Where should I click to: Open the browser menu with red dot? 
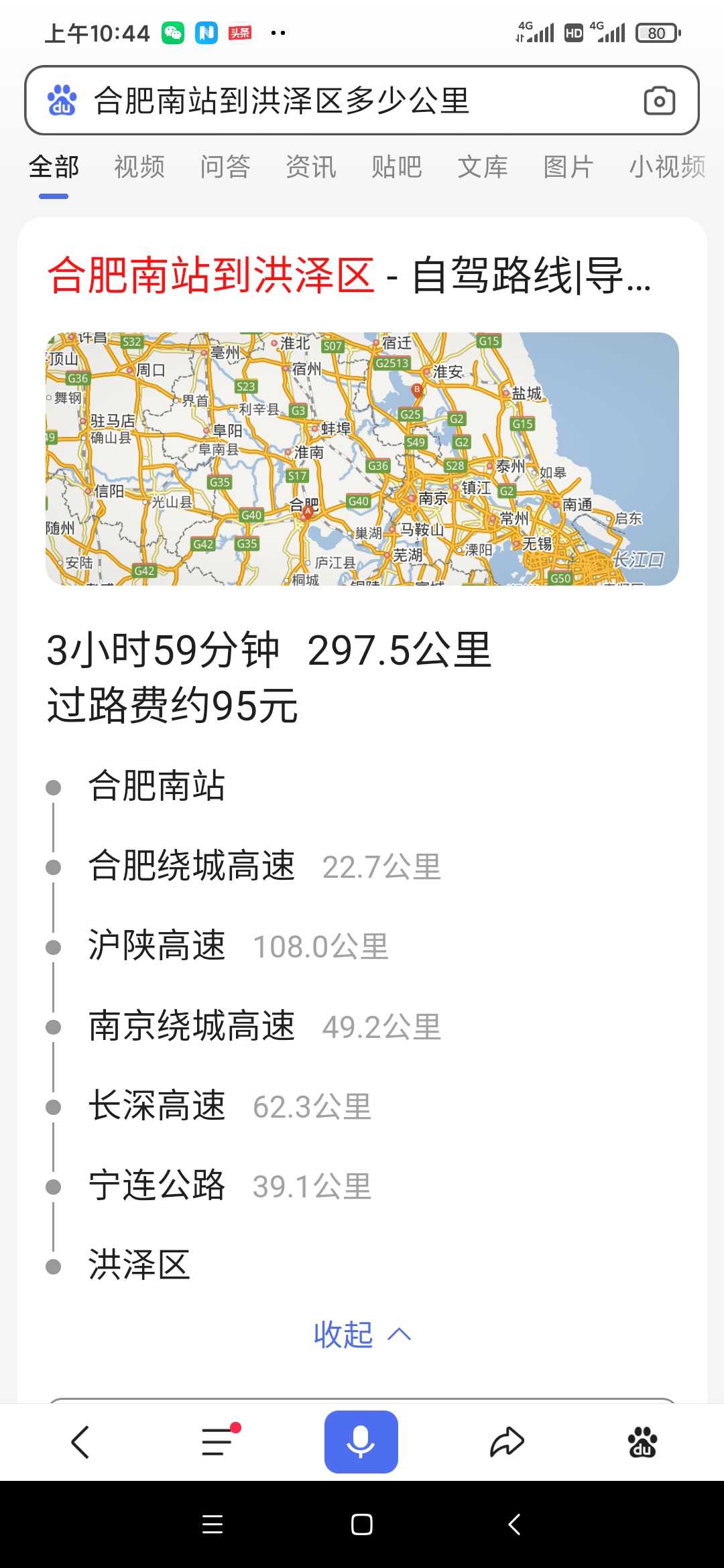point(218,1442)
